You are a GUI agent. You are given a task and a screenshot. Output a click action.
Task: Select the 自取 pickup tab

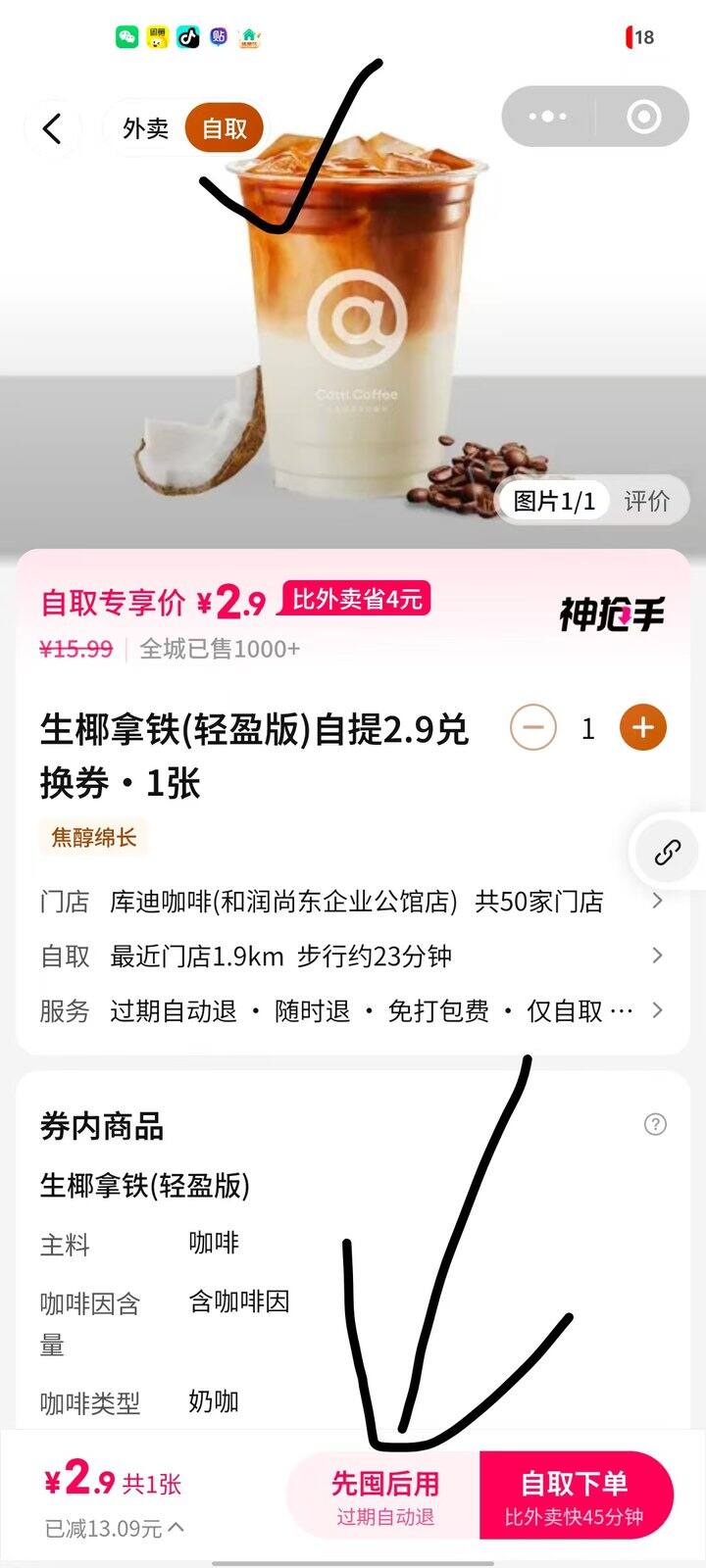[x=225, y=128]
